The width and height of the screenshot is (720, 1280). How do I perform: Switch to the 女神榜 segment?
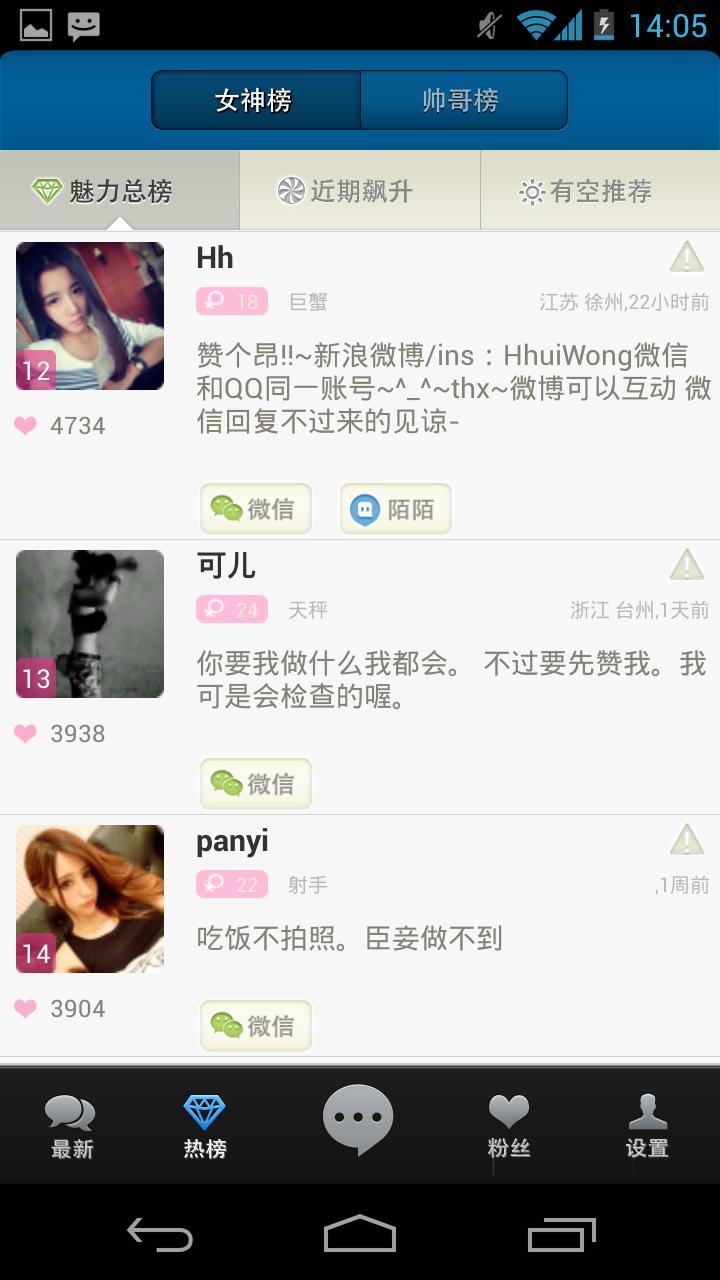(x=255, y=100)
